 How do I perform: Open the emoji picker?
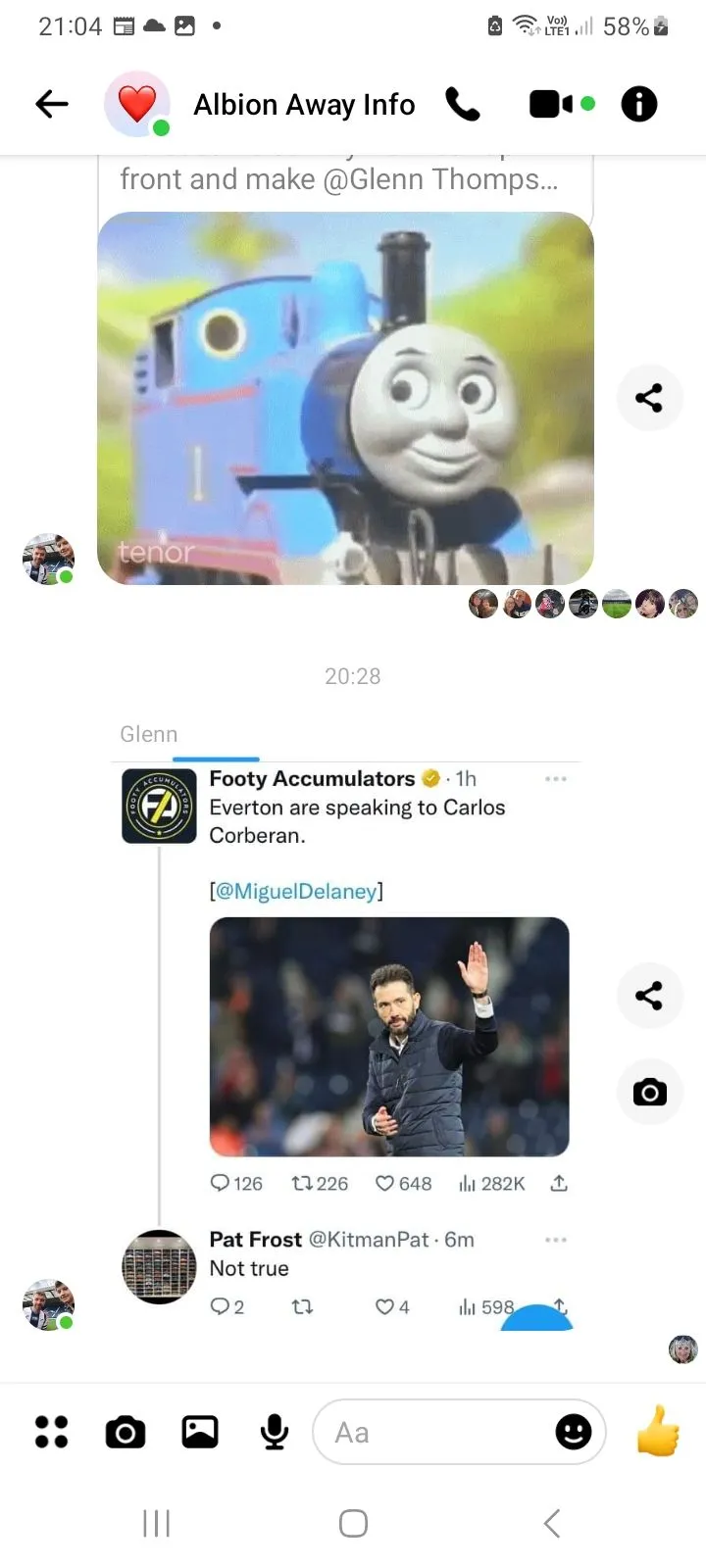point(574,1432)
